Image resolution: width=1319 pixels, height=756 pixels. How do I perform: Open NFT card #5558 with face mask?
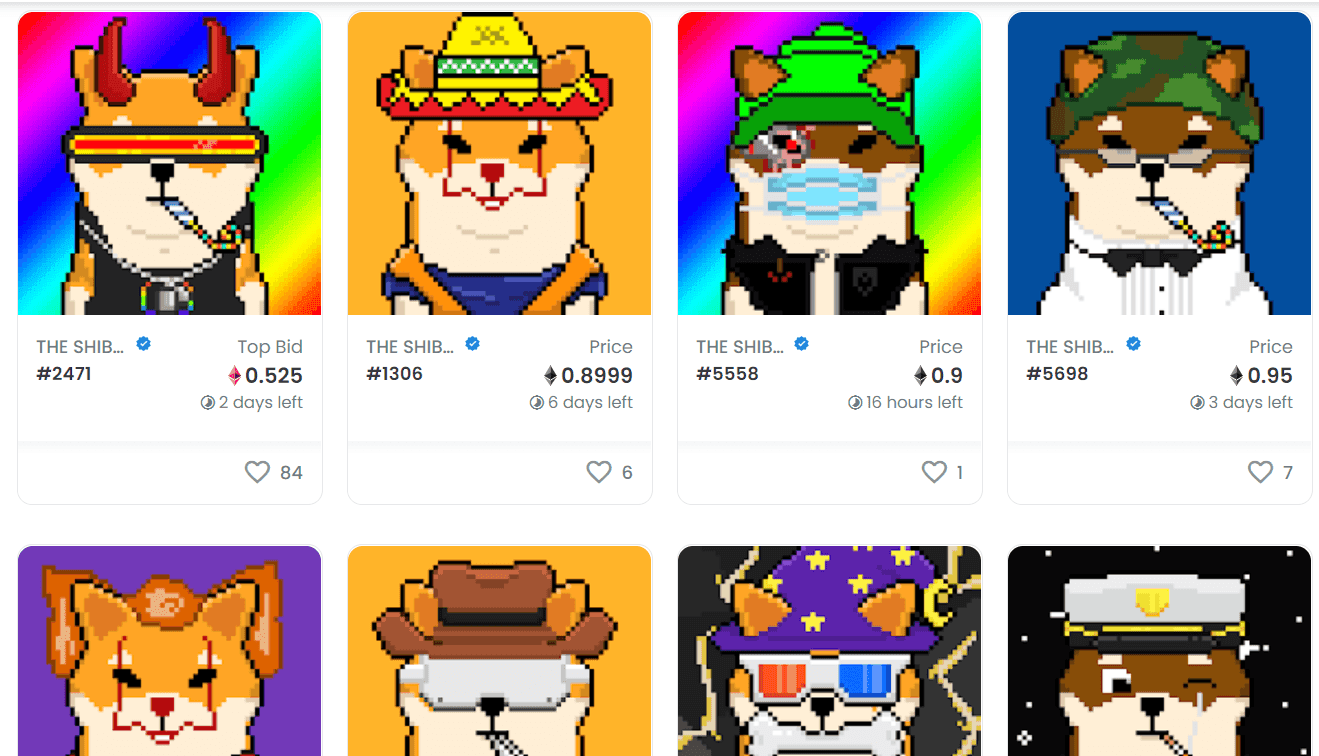click(829, 165)
